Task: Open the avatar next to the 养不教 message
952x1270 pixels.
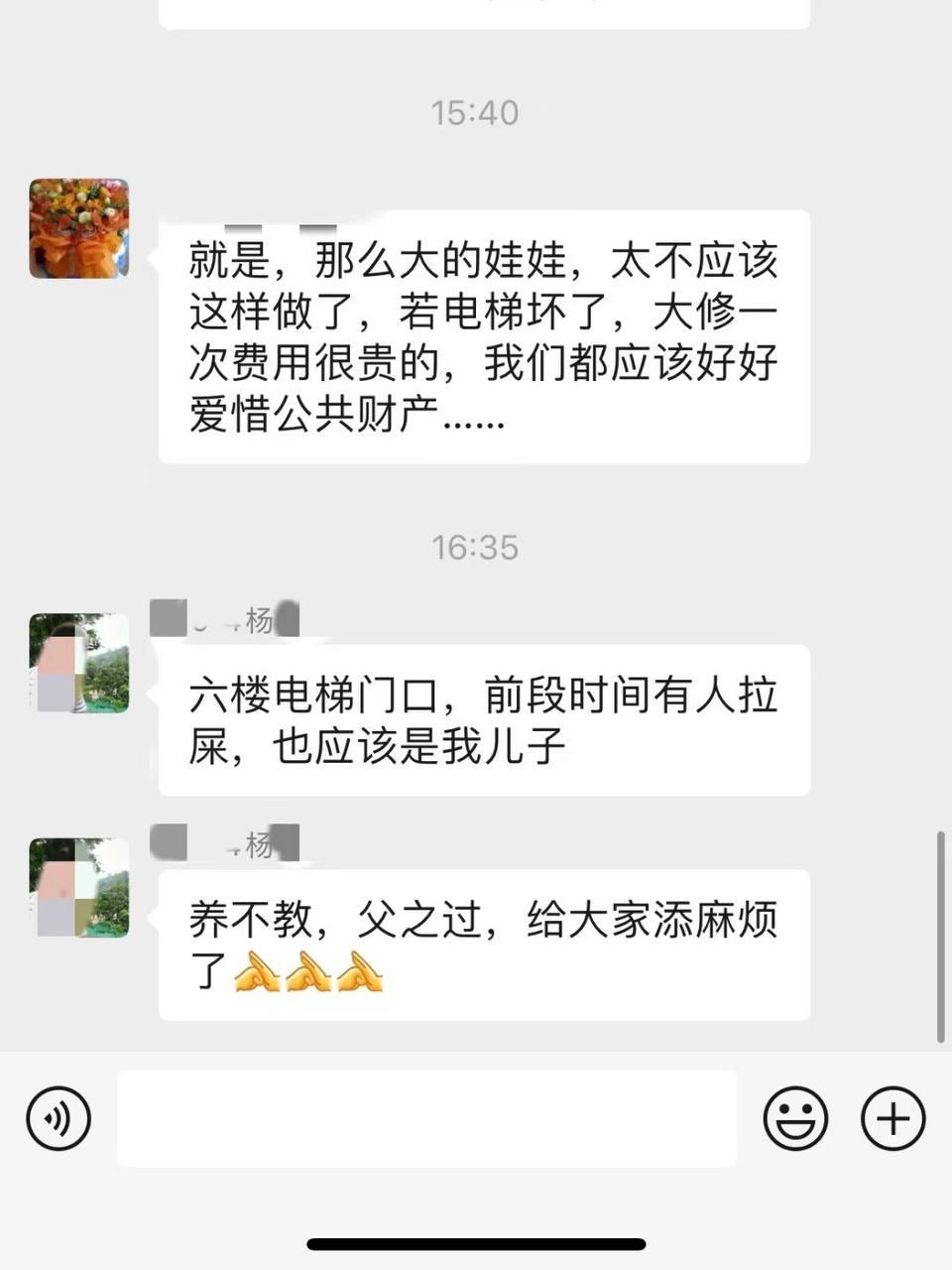Action: pos(78,886)
